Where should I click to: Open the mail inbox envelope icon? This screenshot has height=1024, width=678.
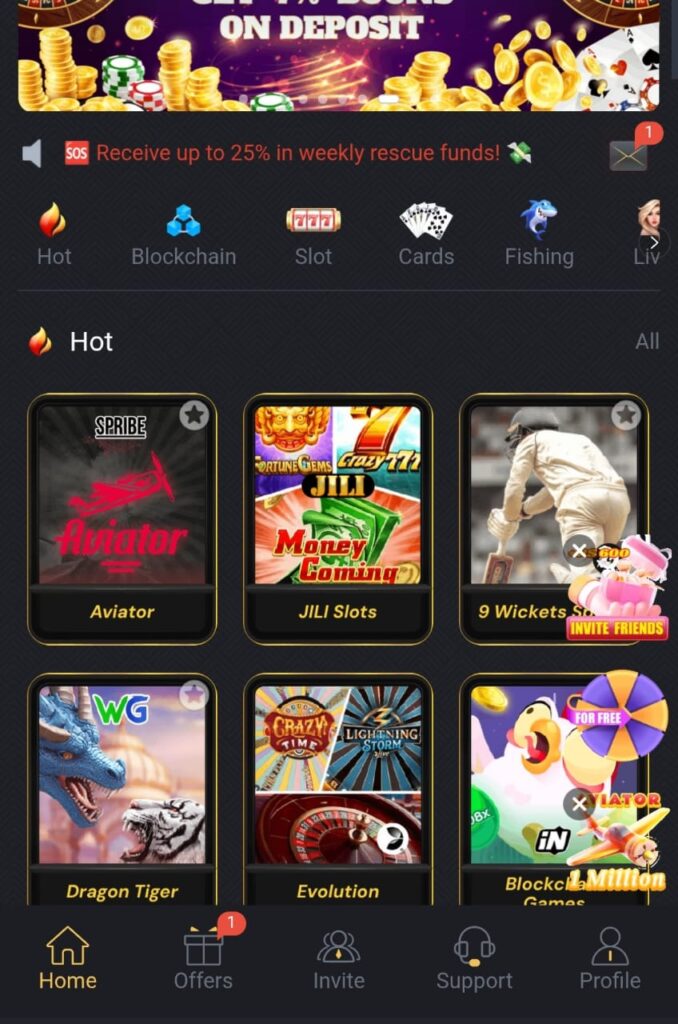628,155
